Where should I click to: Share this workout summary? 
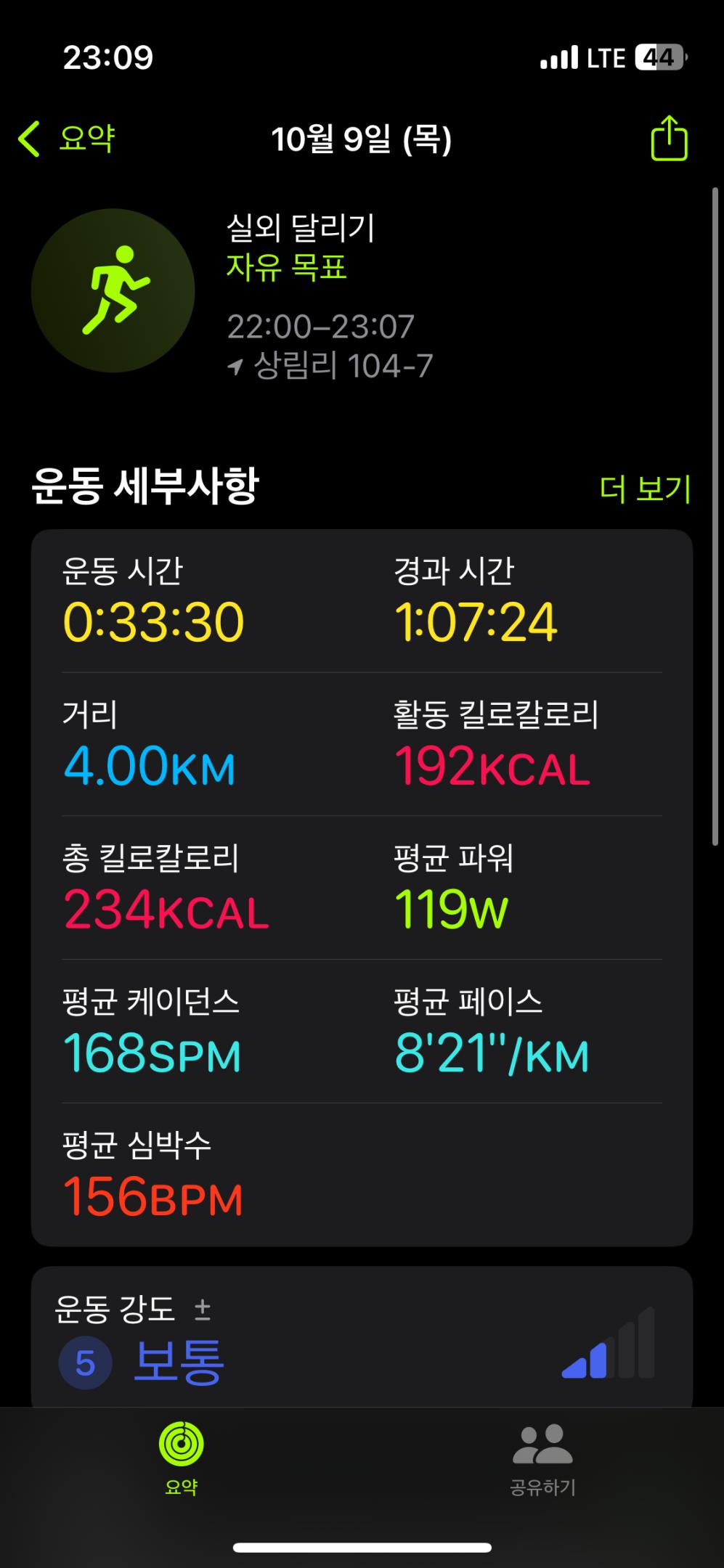tap(668, 139)
